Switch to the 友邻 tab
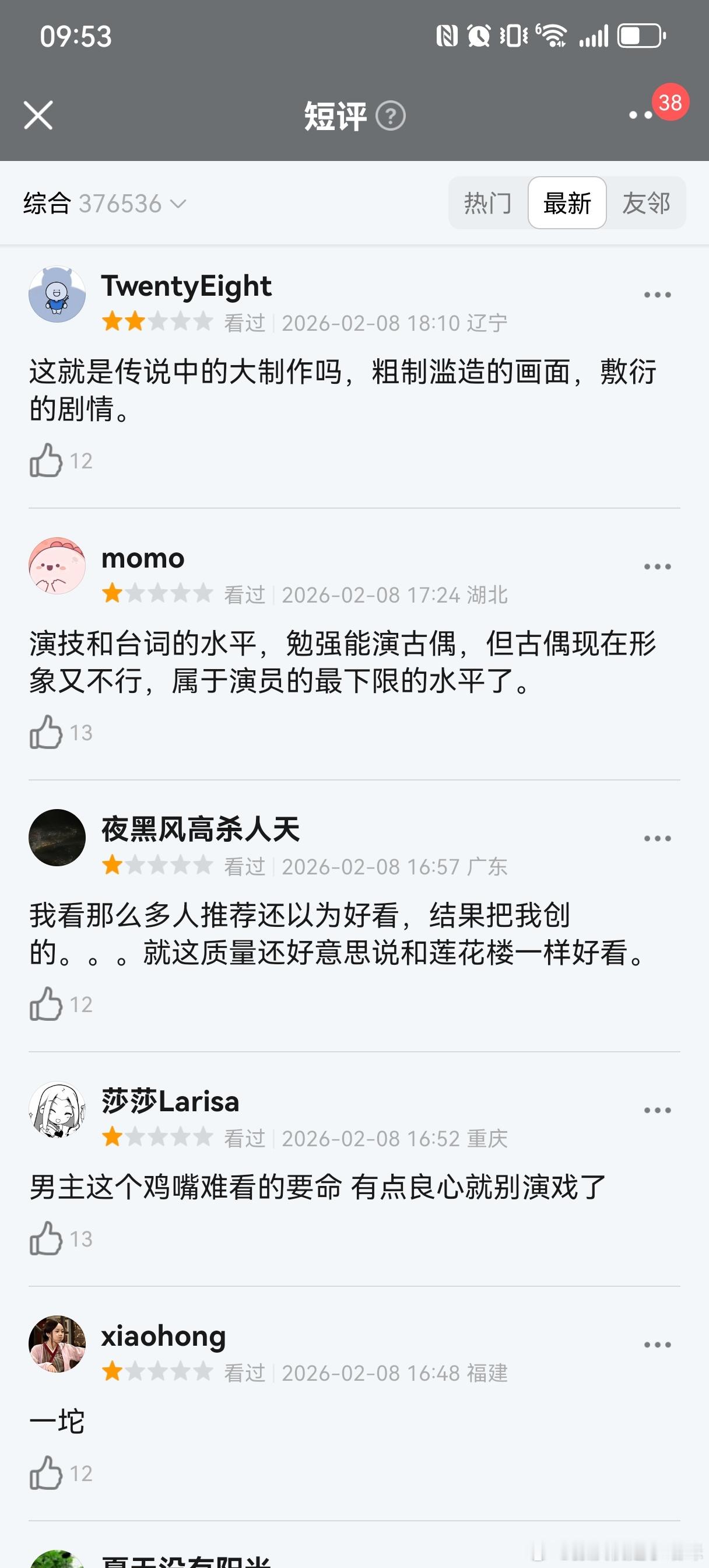 [x=646, y=204]
